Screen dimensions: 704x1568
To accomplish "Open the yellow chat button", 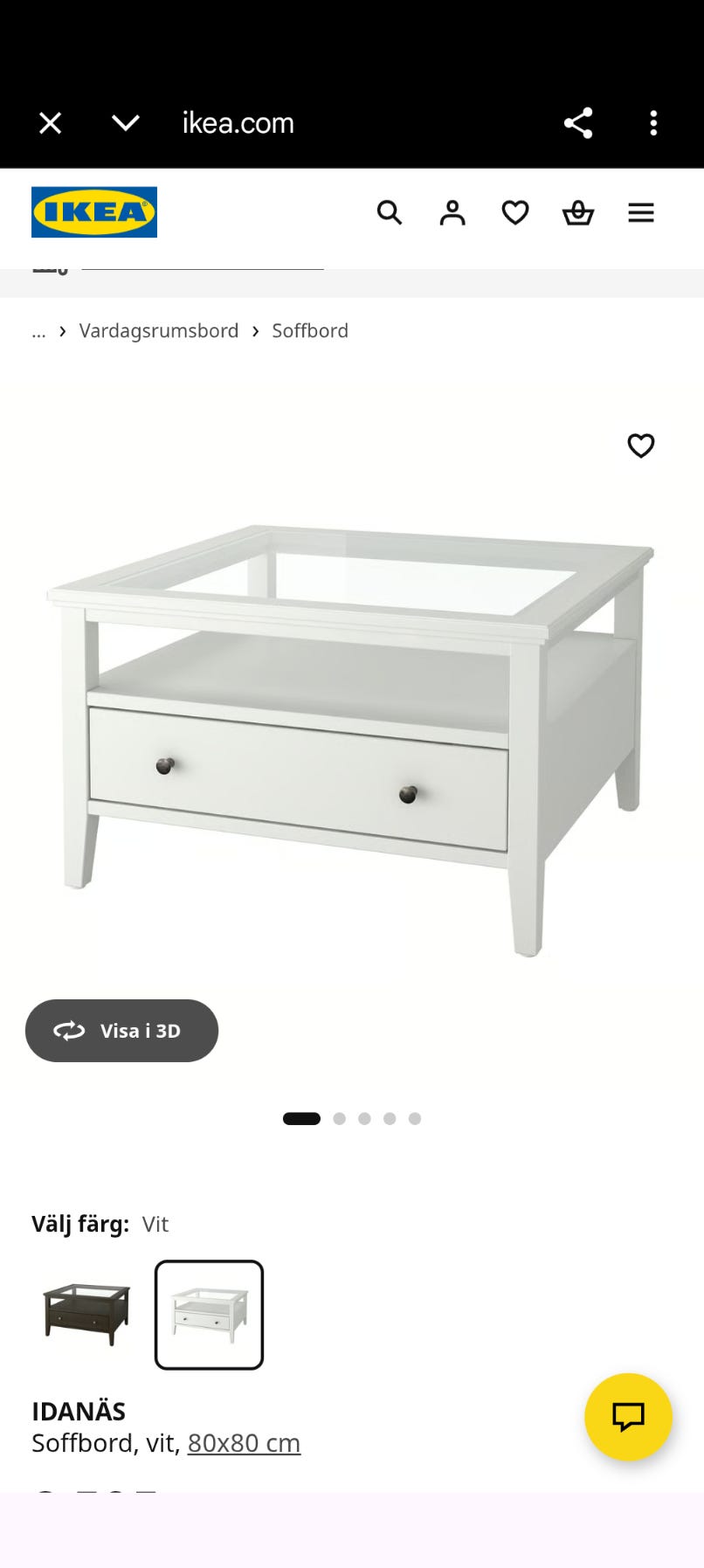I will click(x=628, y=1417).
